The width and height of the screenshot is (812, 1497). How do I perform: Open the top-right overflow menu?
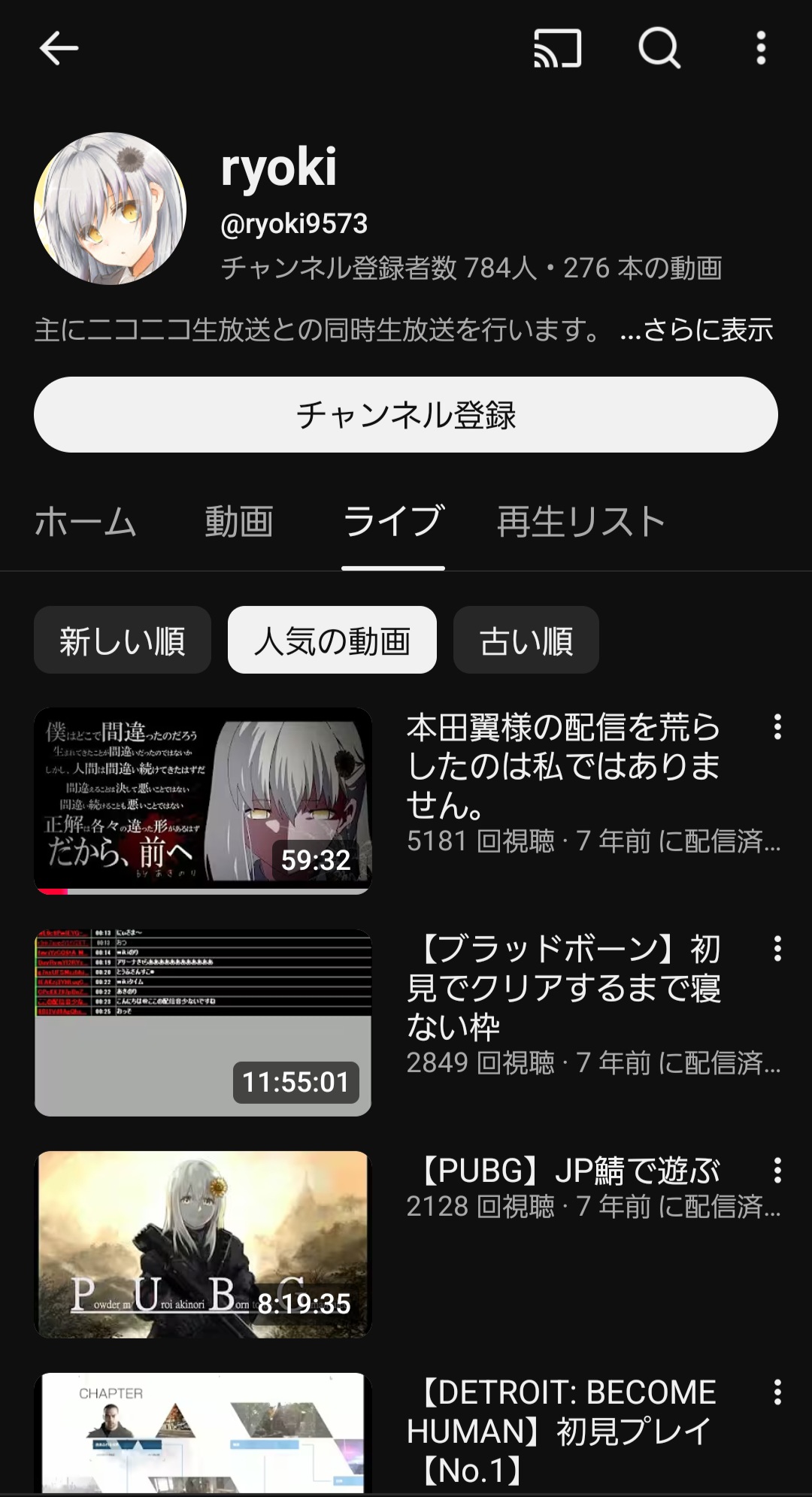pyautogui.click(x=761, y=49)
